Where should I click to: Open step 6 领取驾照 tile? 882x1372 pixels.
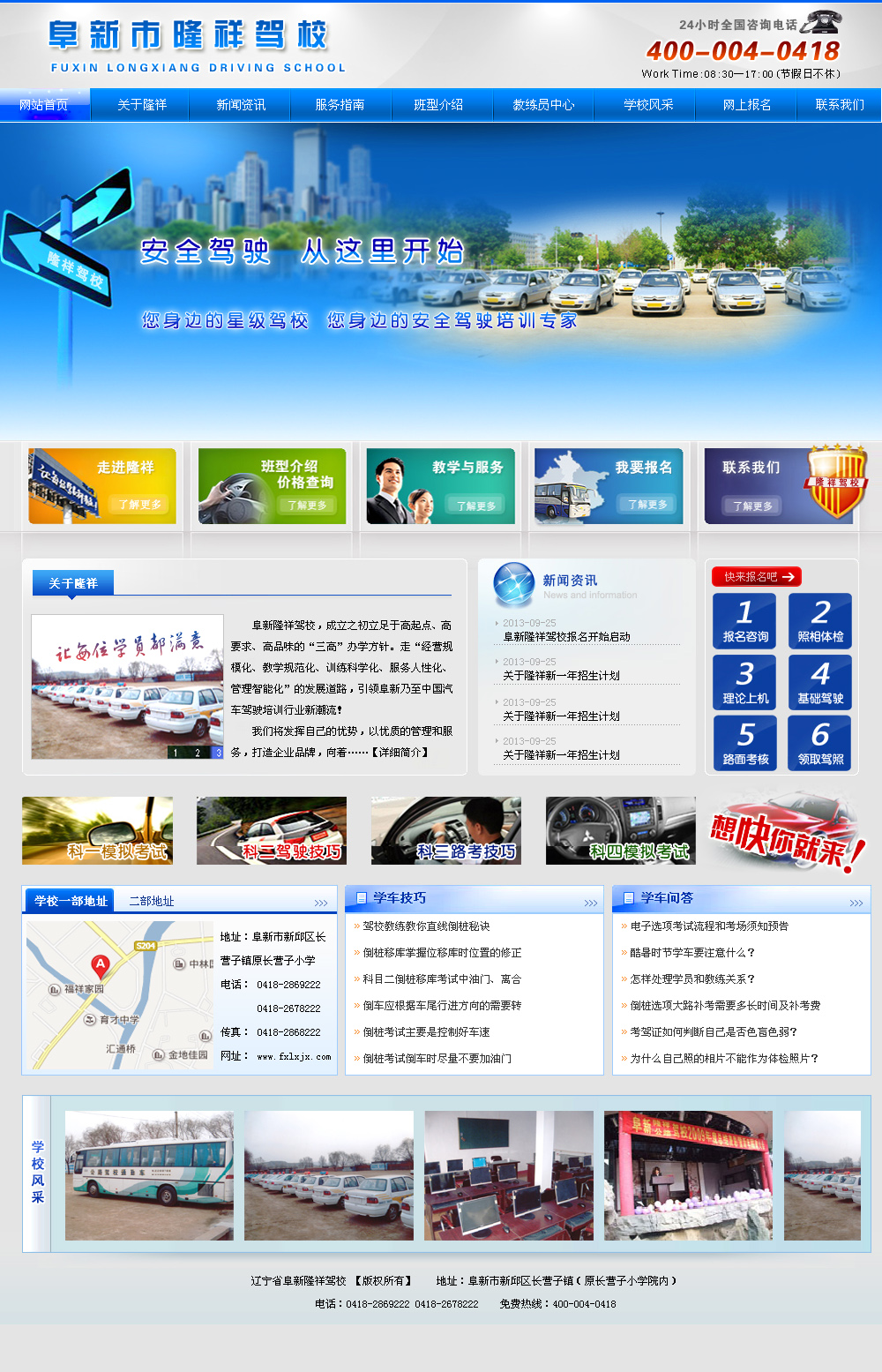click(x=819, y=743)
